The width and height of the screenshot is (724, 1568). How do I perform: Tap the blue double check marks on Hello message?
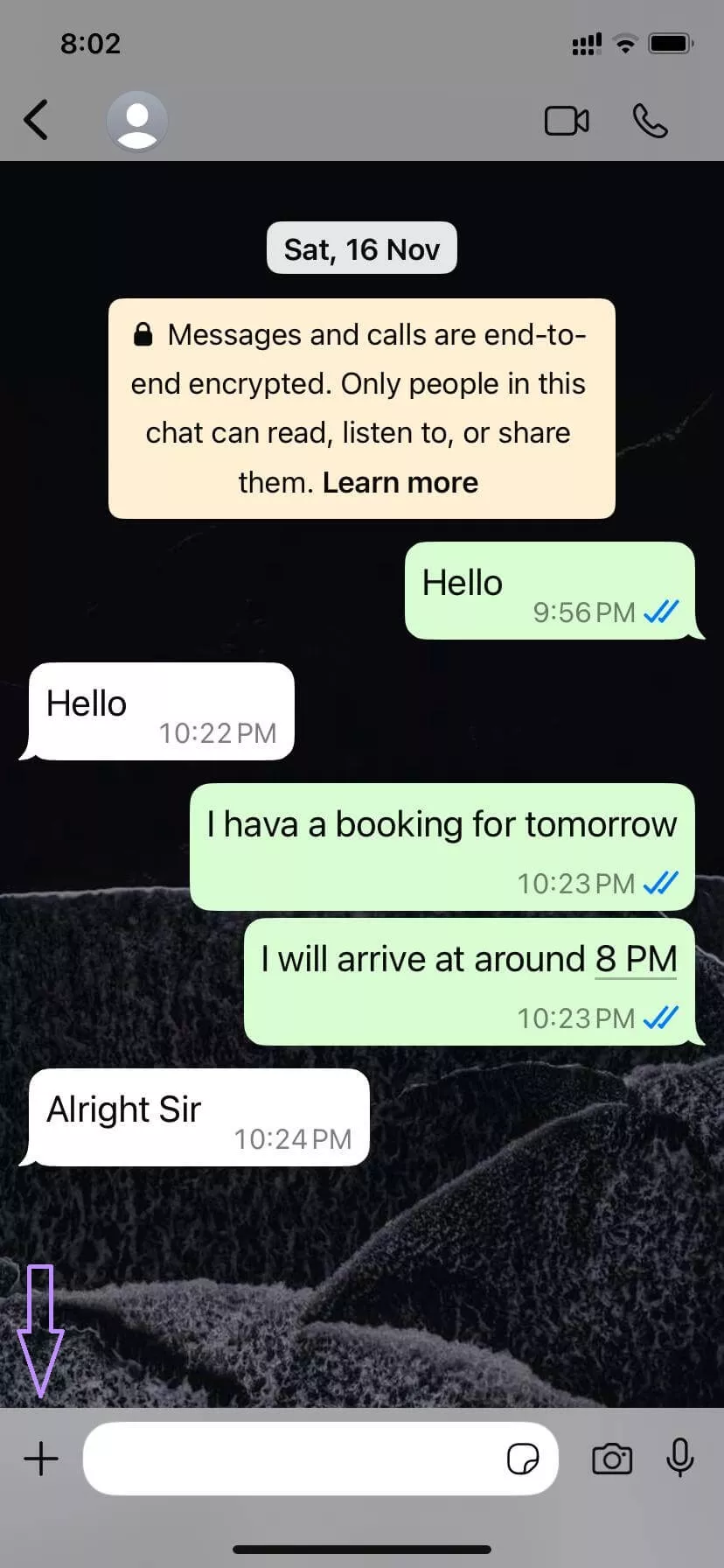point(663,612)
